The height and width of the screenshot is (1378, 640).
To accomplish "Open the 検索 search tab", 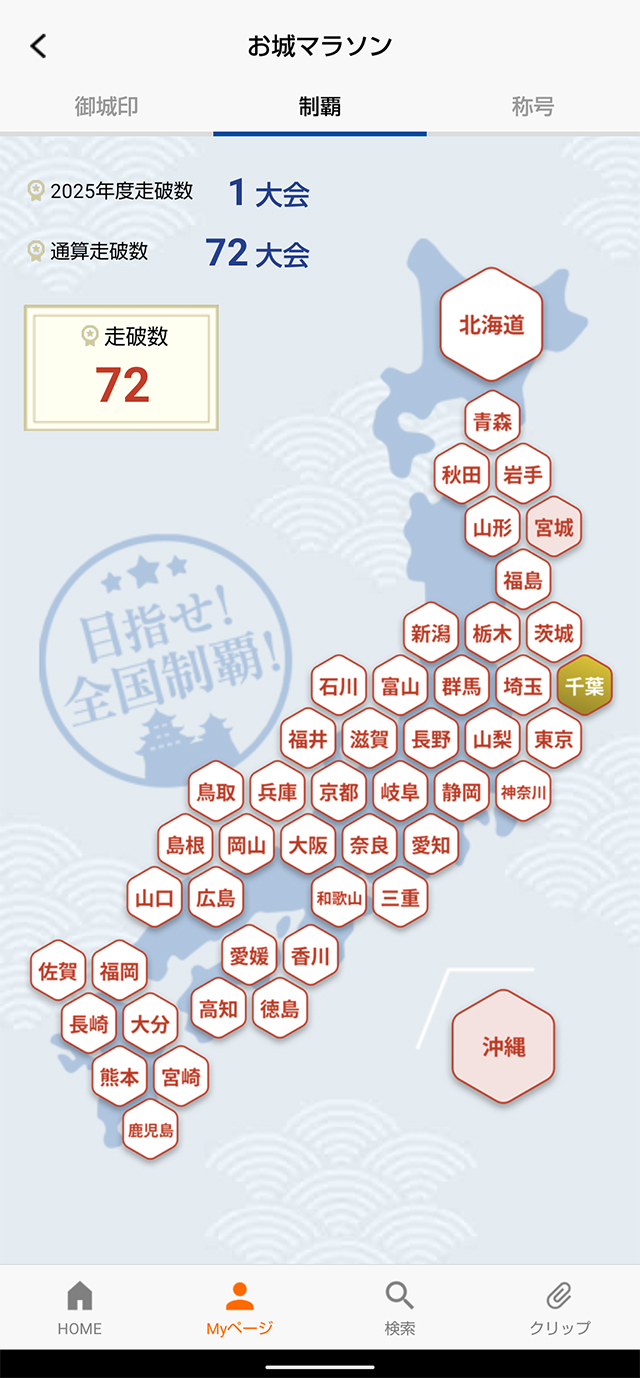I will (x=400, y=1308).
